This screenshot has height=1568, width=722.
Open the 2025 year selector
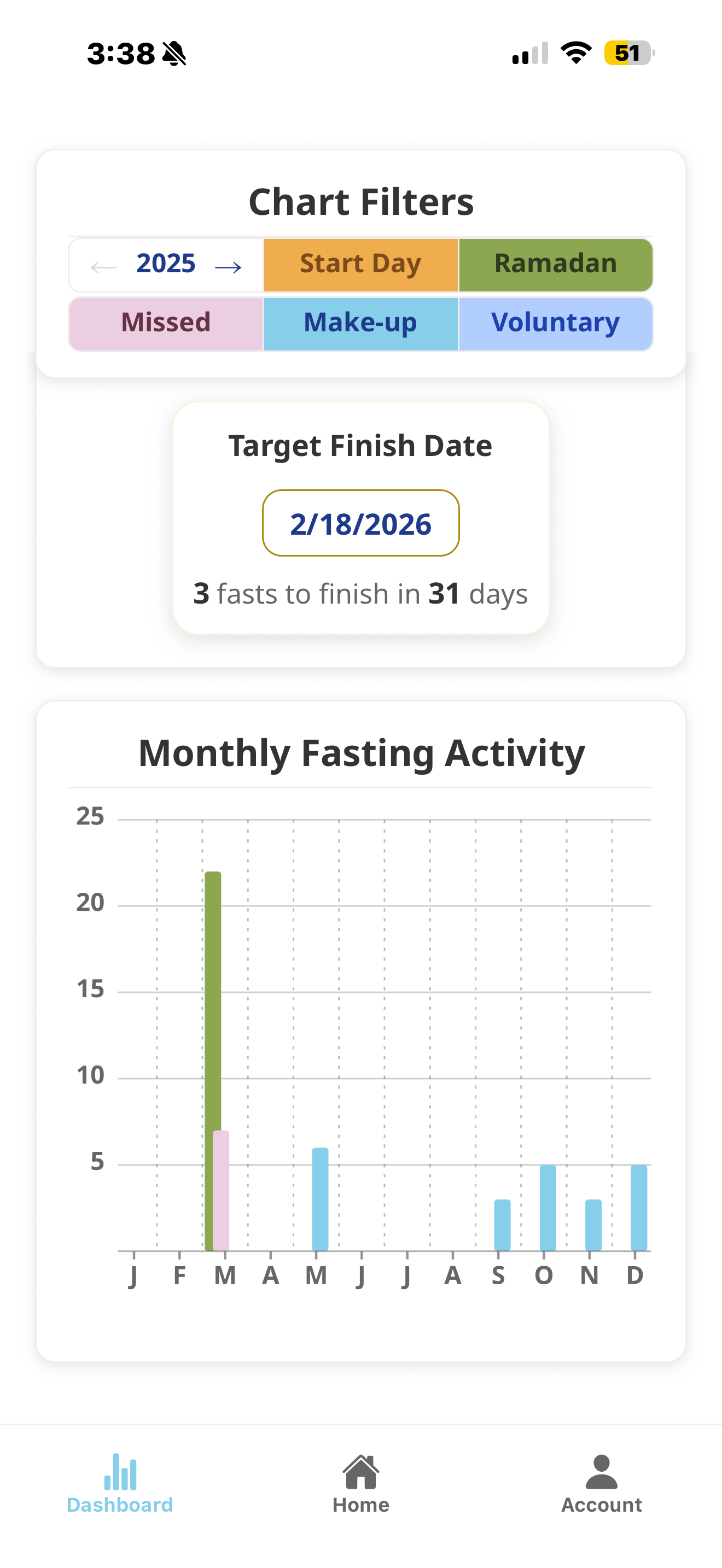[x=165, y=264]
